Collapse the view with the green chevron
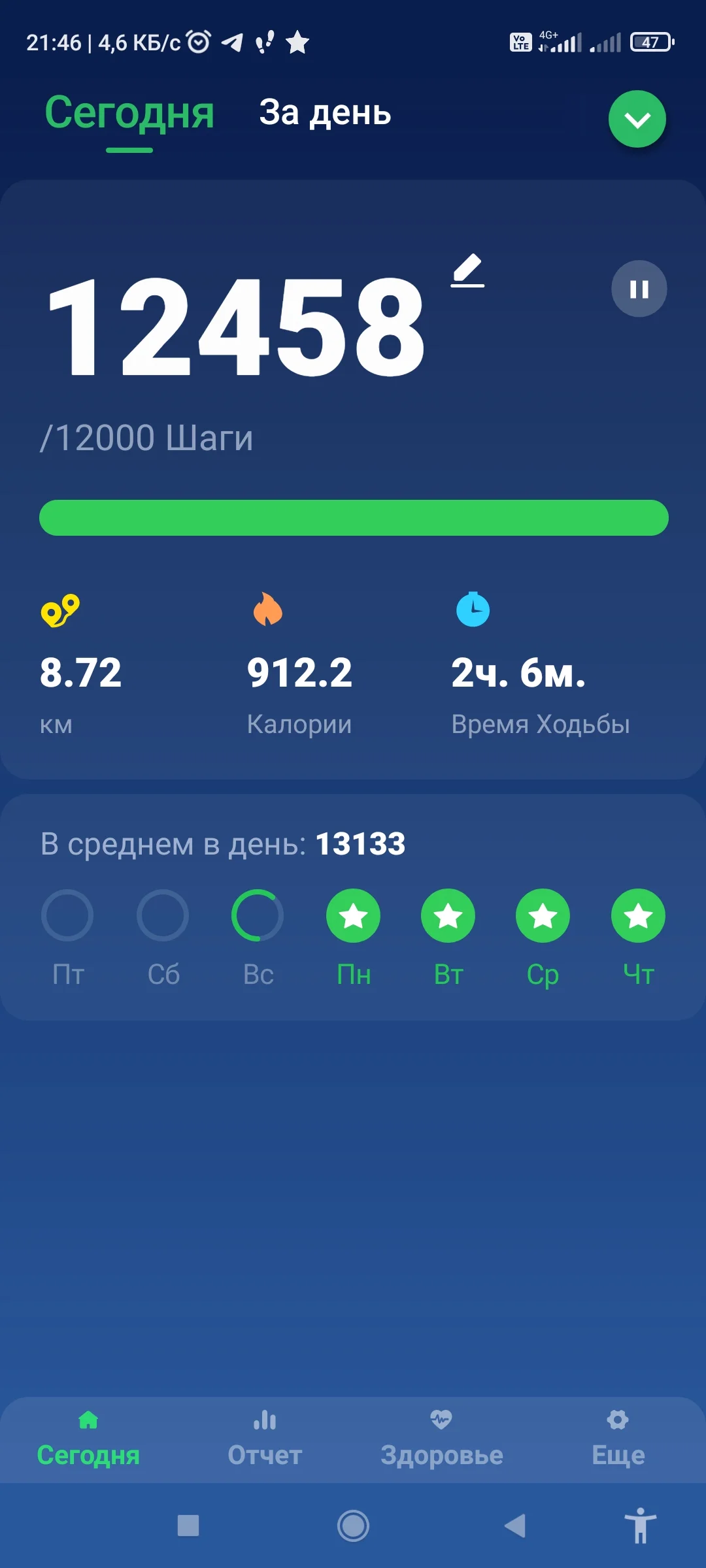The height and width of the screenshot is (1568, 706). pos(637,118)
